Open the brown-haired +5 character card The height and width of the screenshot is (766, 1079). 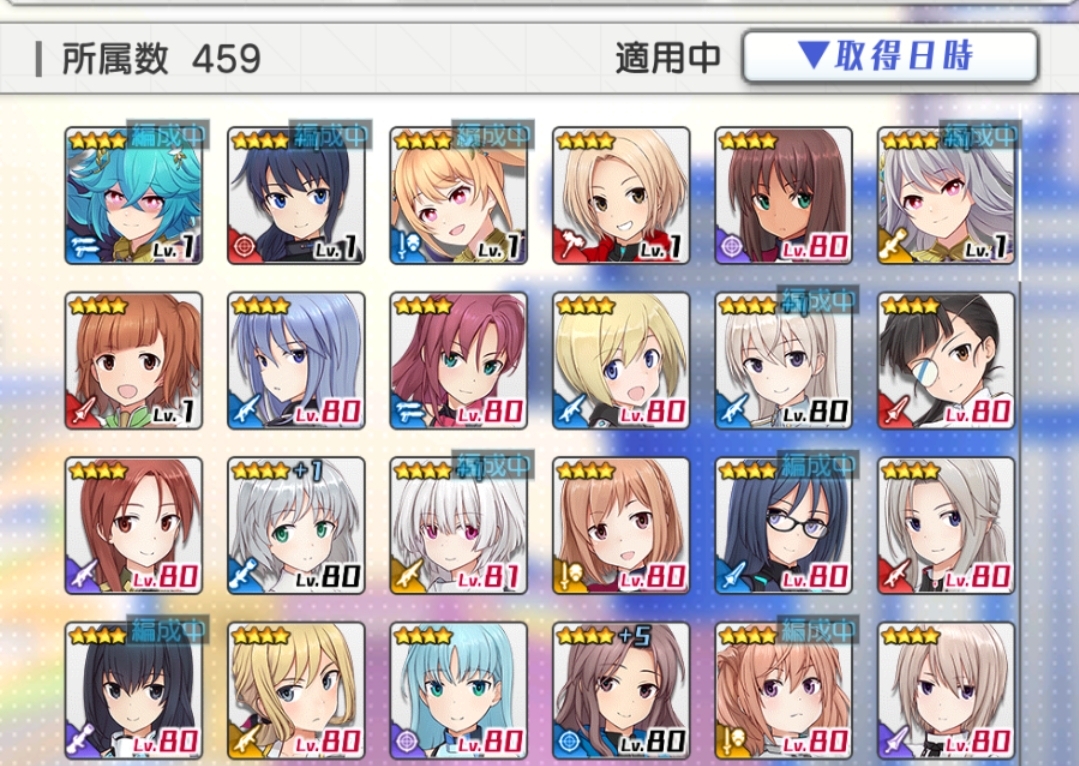(620, 690)
